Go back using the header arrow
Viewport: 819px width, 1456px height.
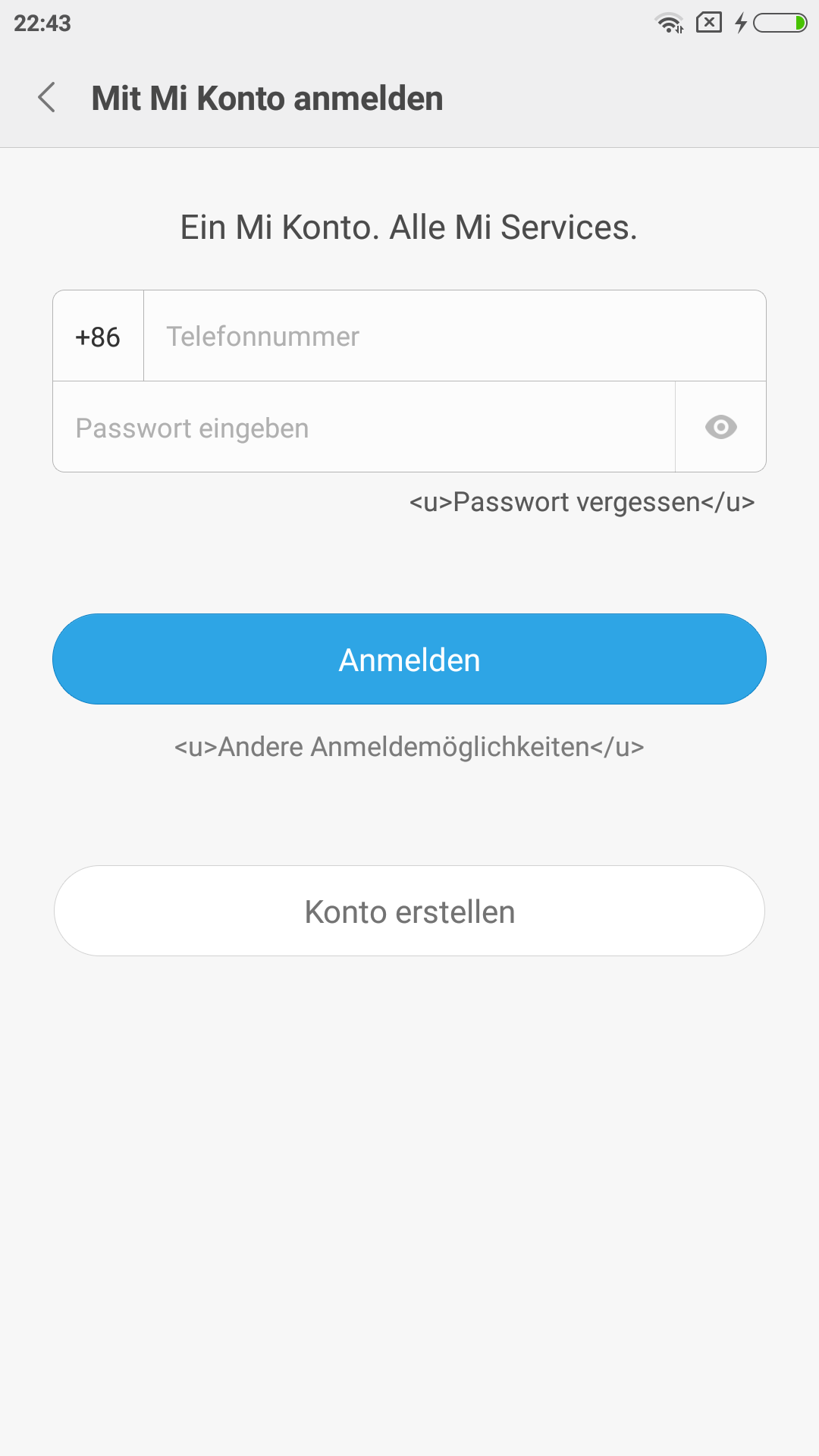pyautogui.click(x=47, y=98)
